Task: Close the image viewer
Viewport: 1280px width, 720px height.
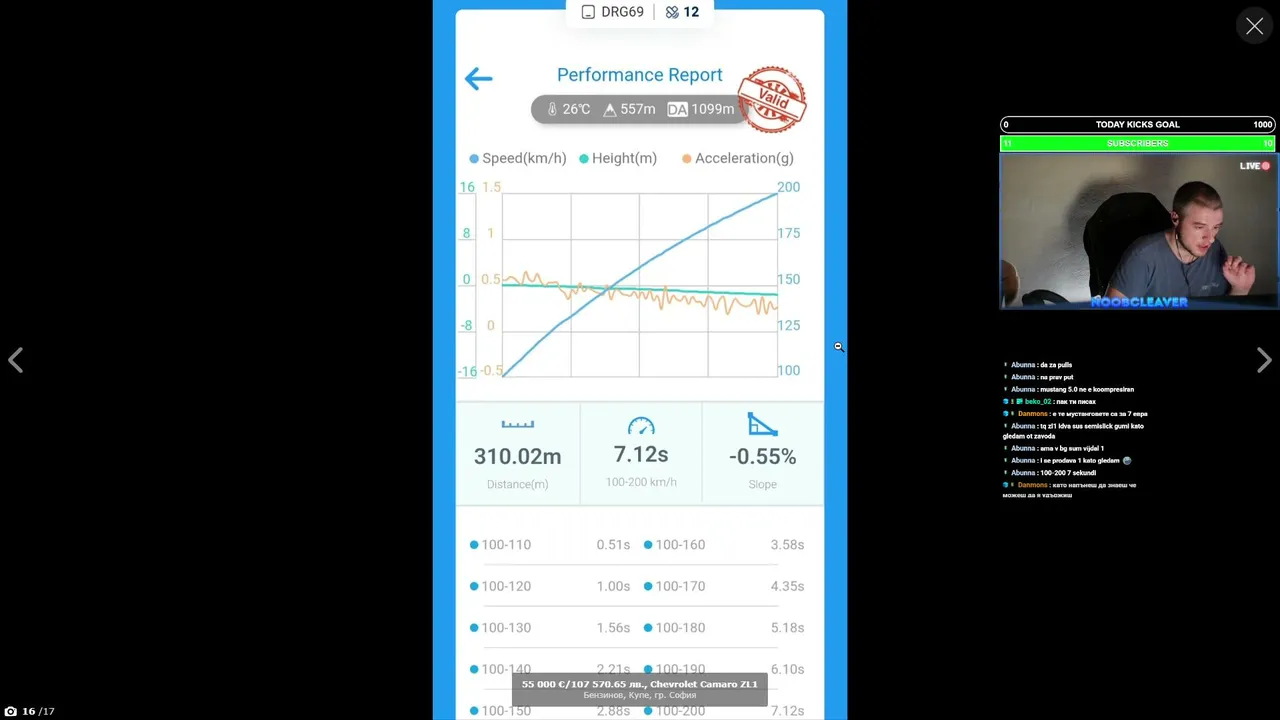Action: pyautogui.click(x=1254, y=27)
